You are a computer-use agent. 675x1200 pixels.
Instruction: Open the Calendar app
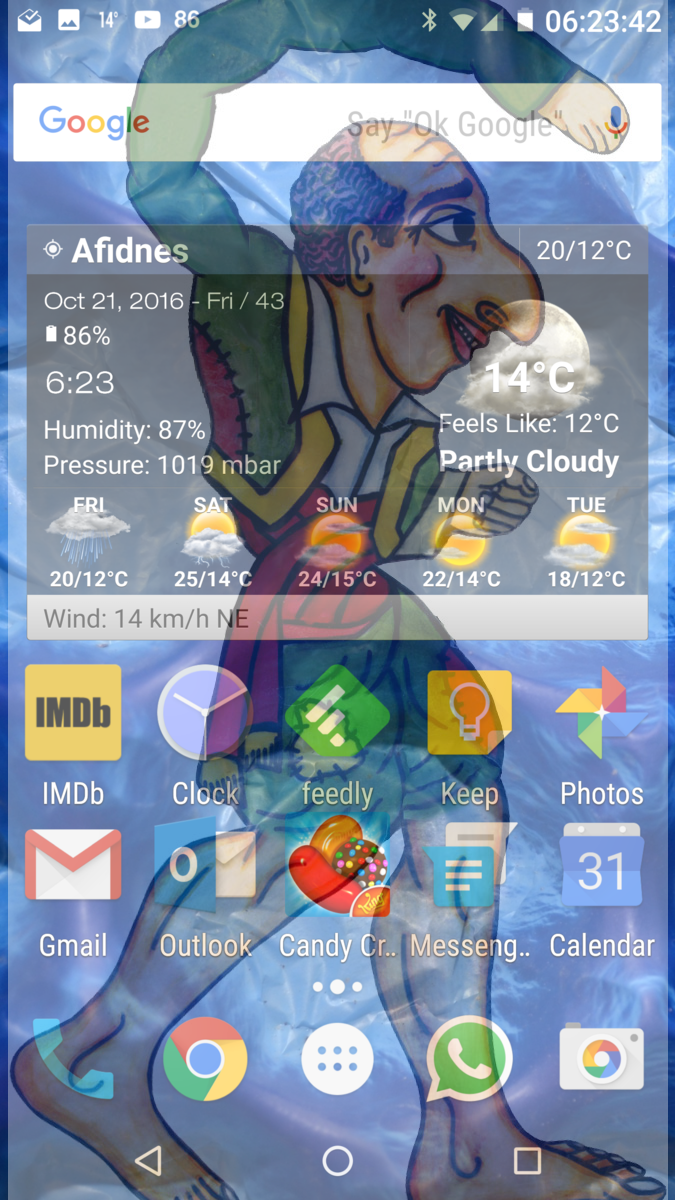click(601, 865)
